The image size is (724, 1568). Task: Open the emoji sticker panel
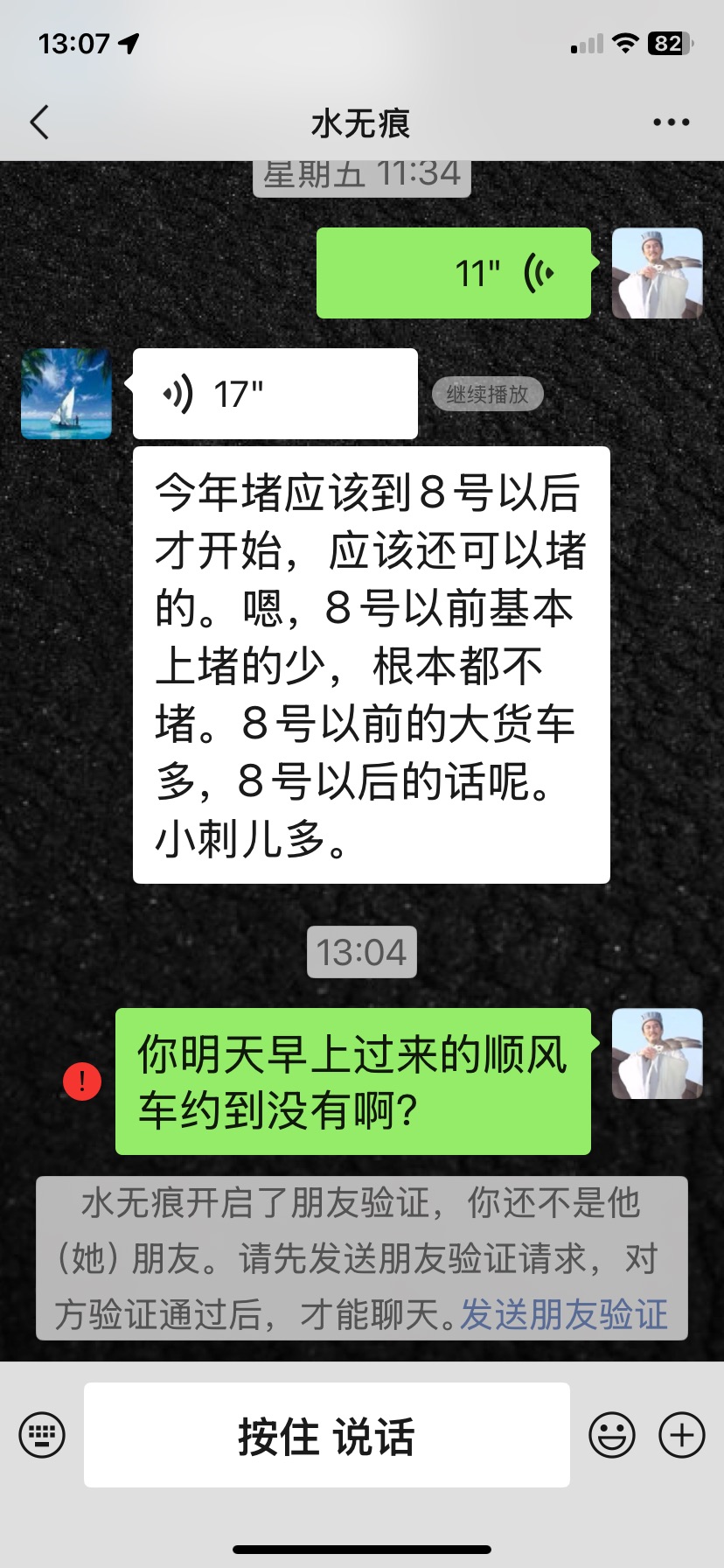click(611, 1435)
